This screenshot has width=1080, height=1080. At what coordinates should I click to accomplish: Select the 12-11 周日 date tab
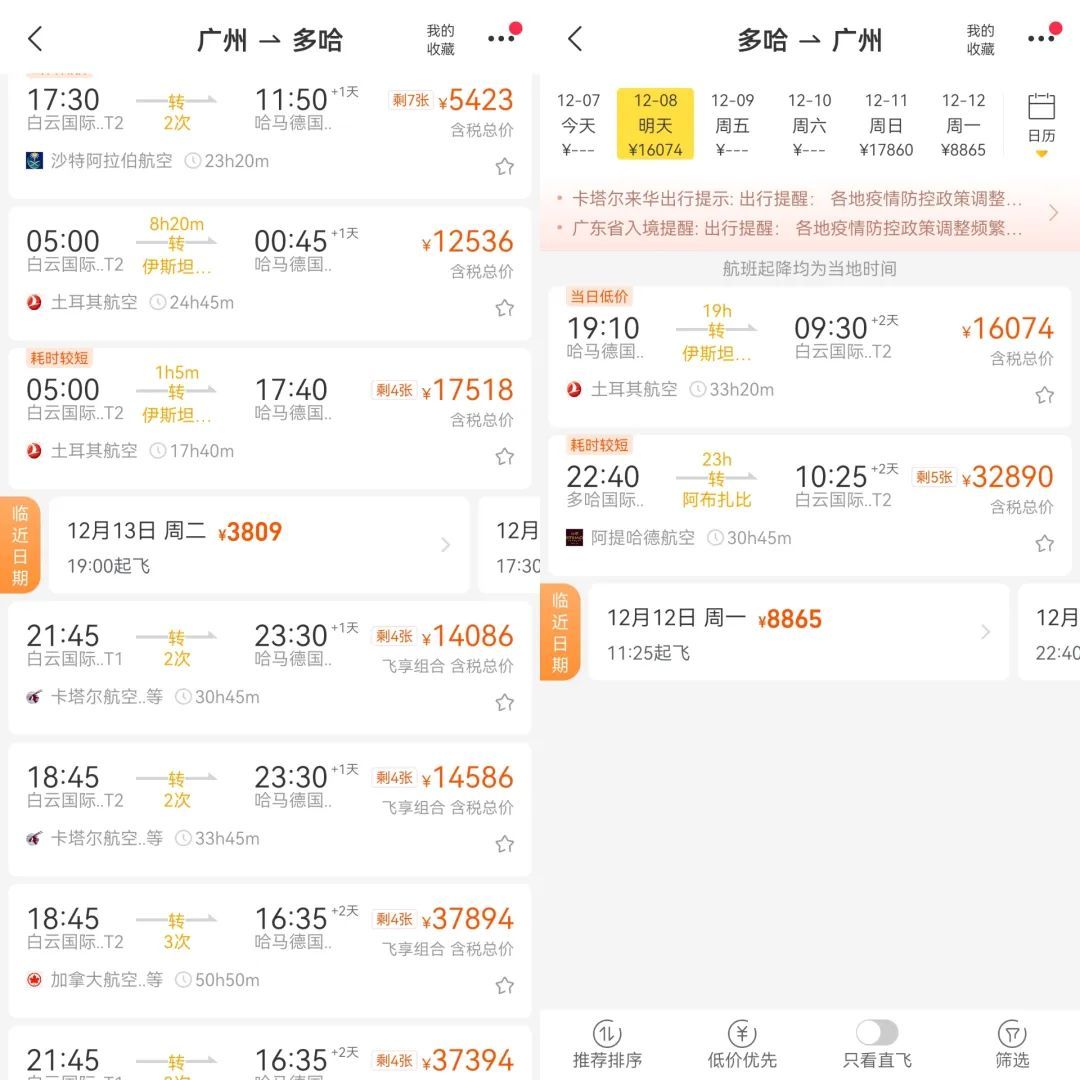(886, 125)
